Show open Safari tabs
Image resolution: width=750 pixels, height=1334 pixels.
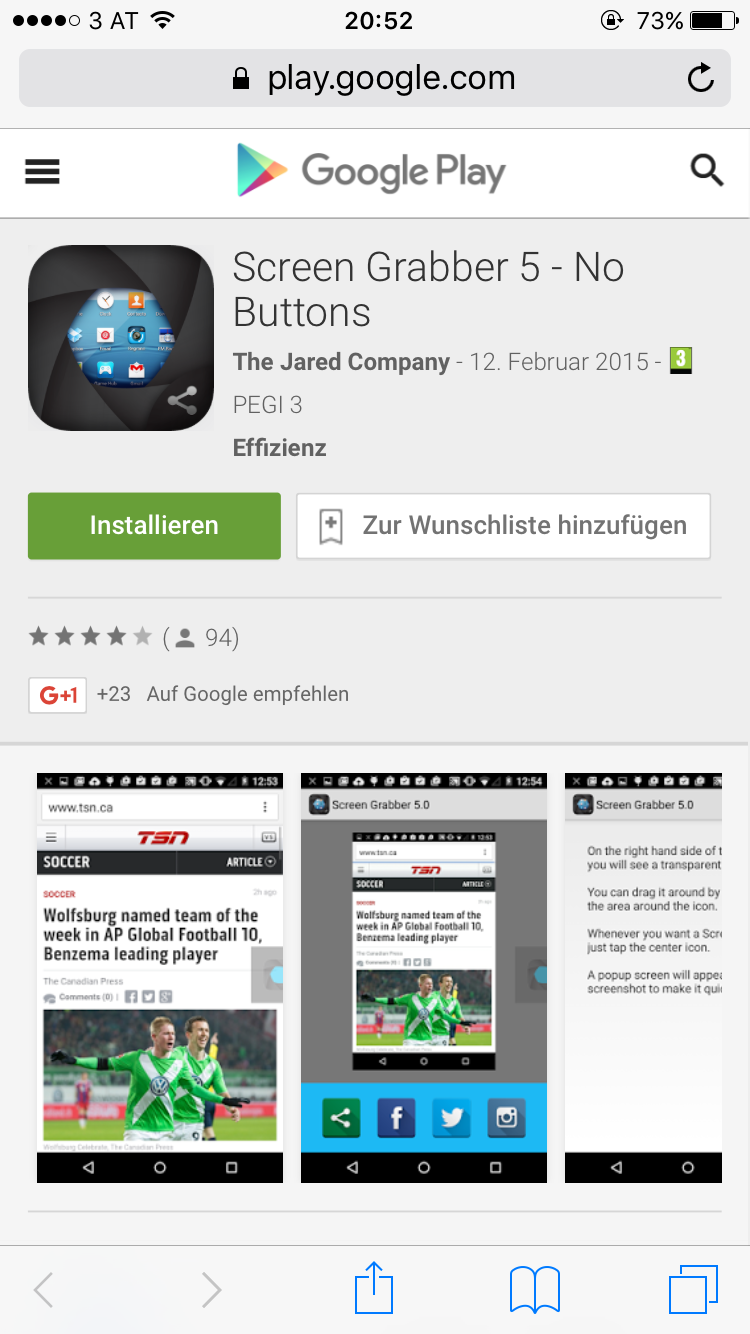(693, 1289)
